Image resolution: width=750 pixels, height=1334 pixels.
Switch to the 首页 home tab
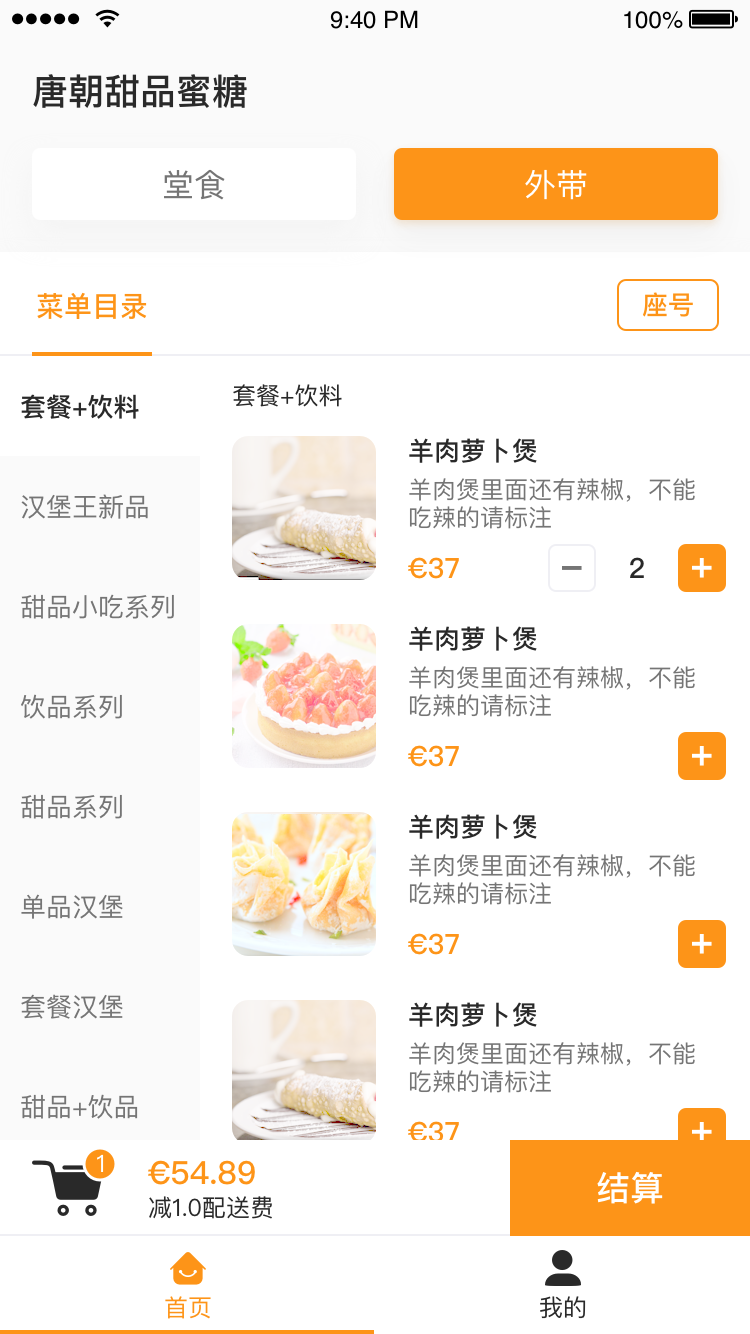click(x=187, y=1285)
